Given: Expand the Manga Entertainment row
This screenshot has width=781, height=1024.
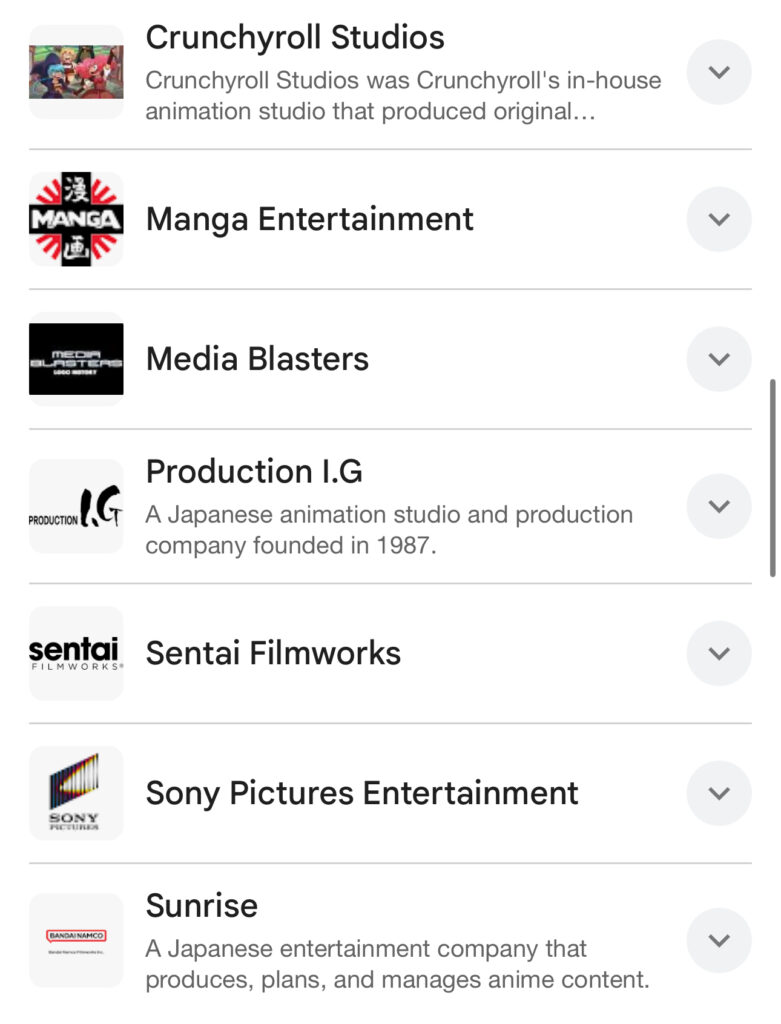Looking at the screenshot, I should 718,219.
